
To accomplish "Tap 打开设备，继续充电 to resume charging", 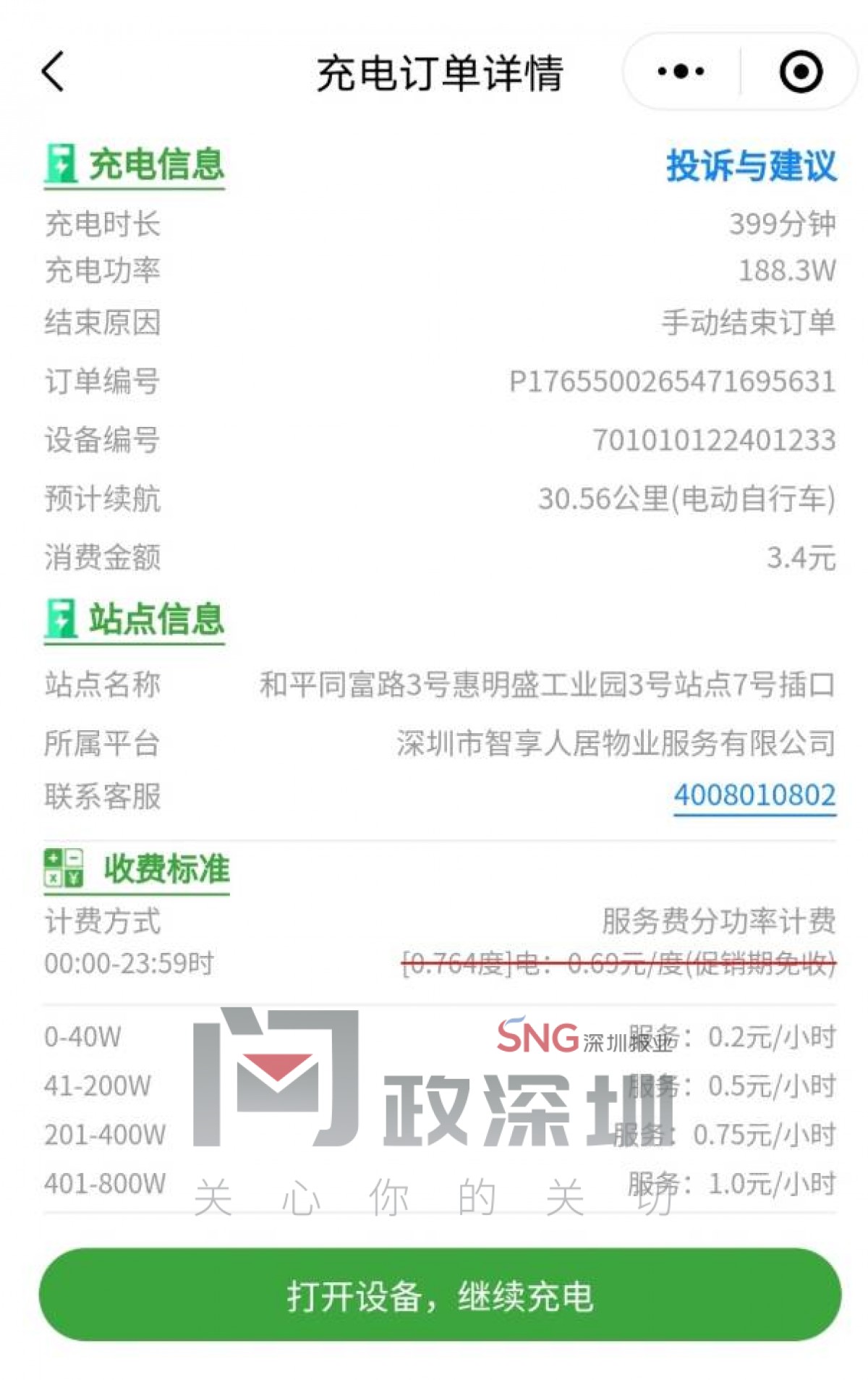I will 440,1295.
